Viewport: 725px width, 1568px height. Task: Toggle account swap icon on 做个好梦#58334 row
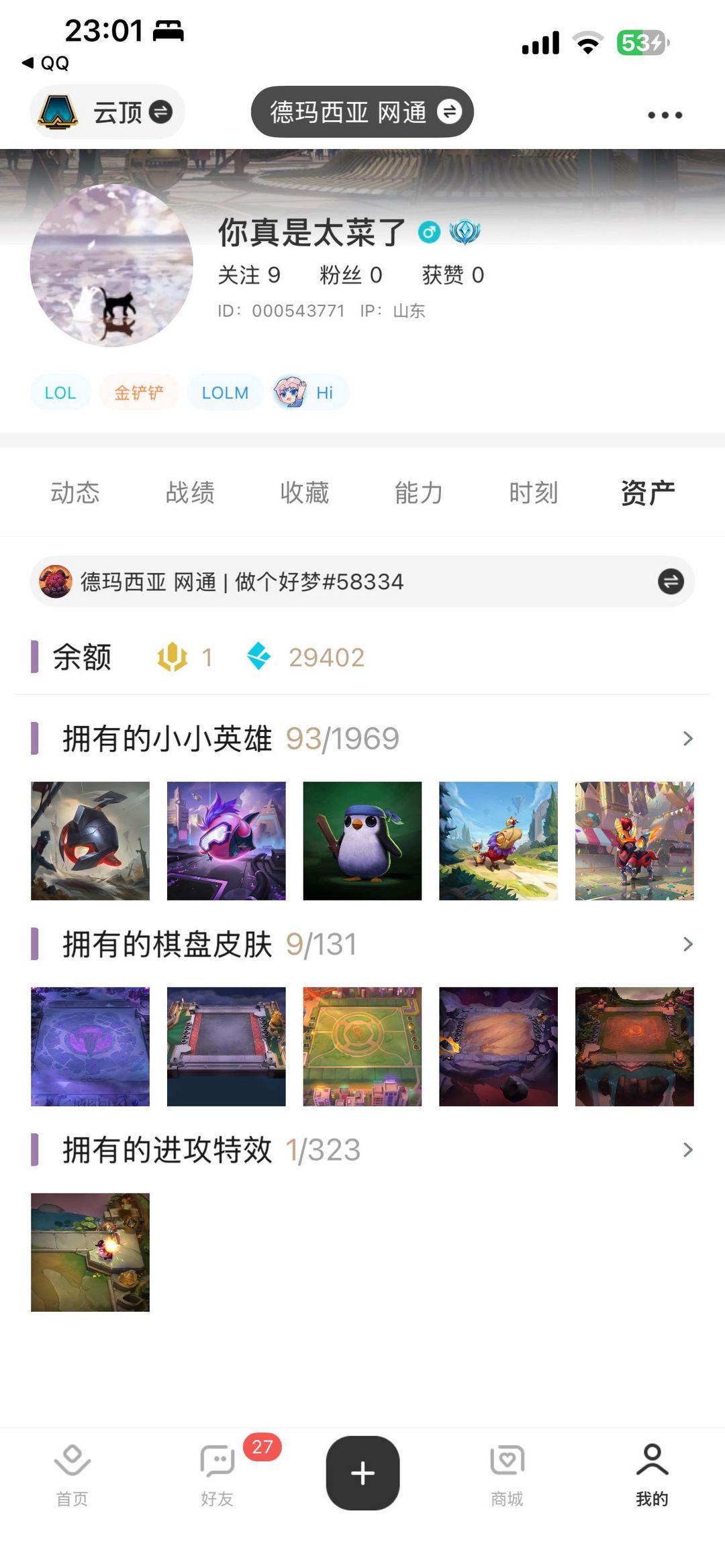tap(669, 581)
